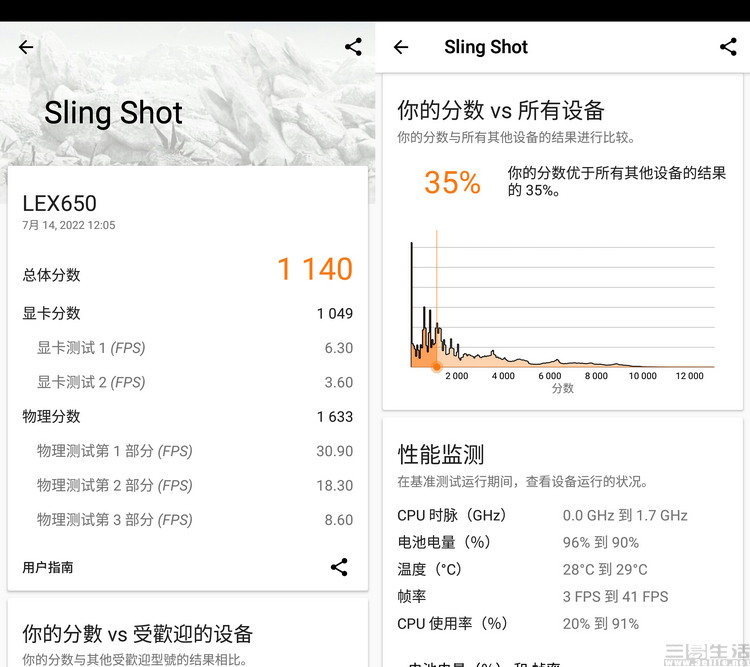Share from the white Sling Shot title bar
This screenshot has height=667, width=750.
click(x=728, y=47)
